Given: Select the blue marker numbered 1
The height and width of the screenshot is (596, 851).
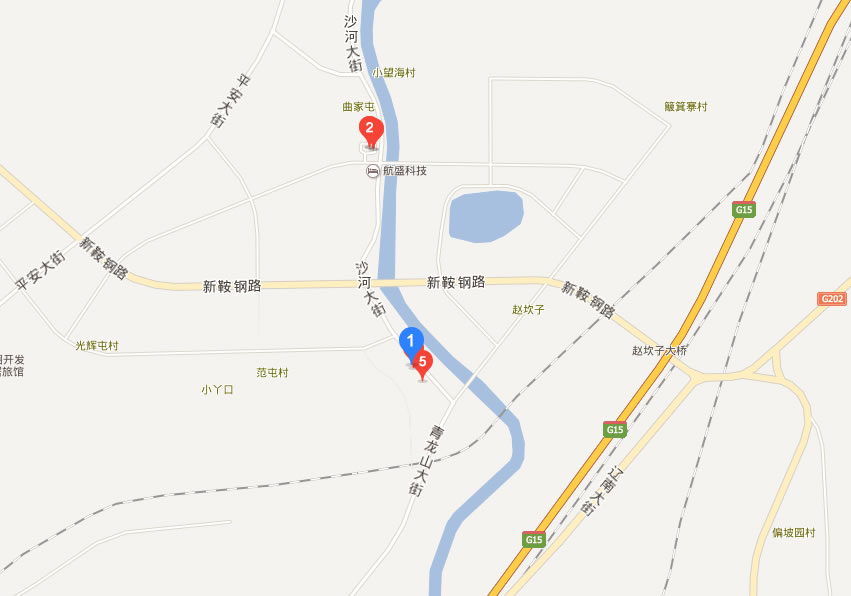Looking at the screenshot, I should [411, 341].
